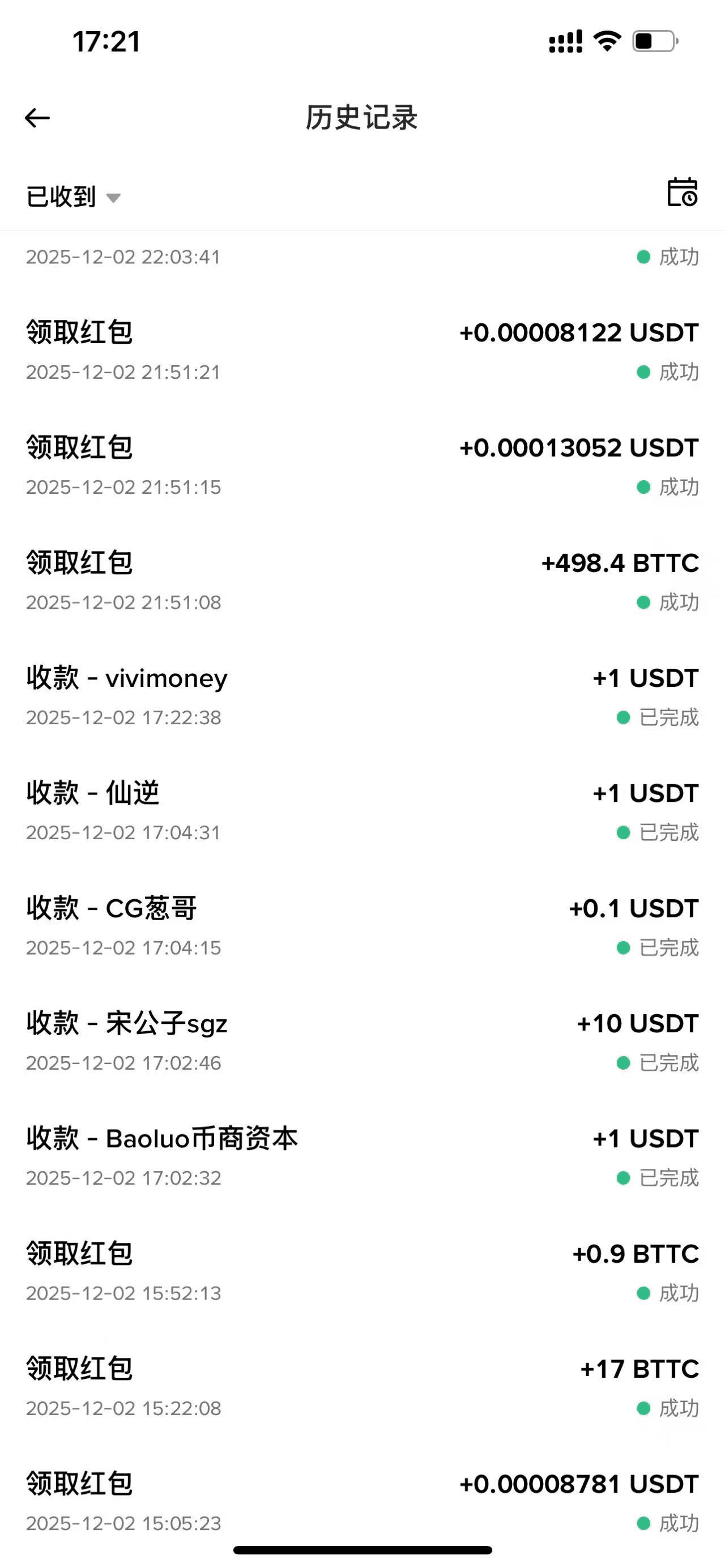Screen dimensions: 725x1568
Task: Select 收款 record from CG葱哥
Action: 362,926
